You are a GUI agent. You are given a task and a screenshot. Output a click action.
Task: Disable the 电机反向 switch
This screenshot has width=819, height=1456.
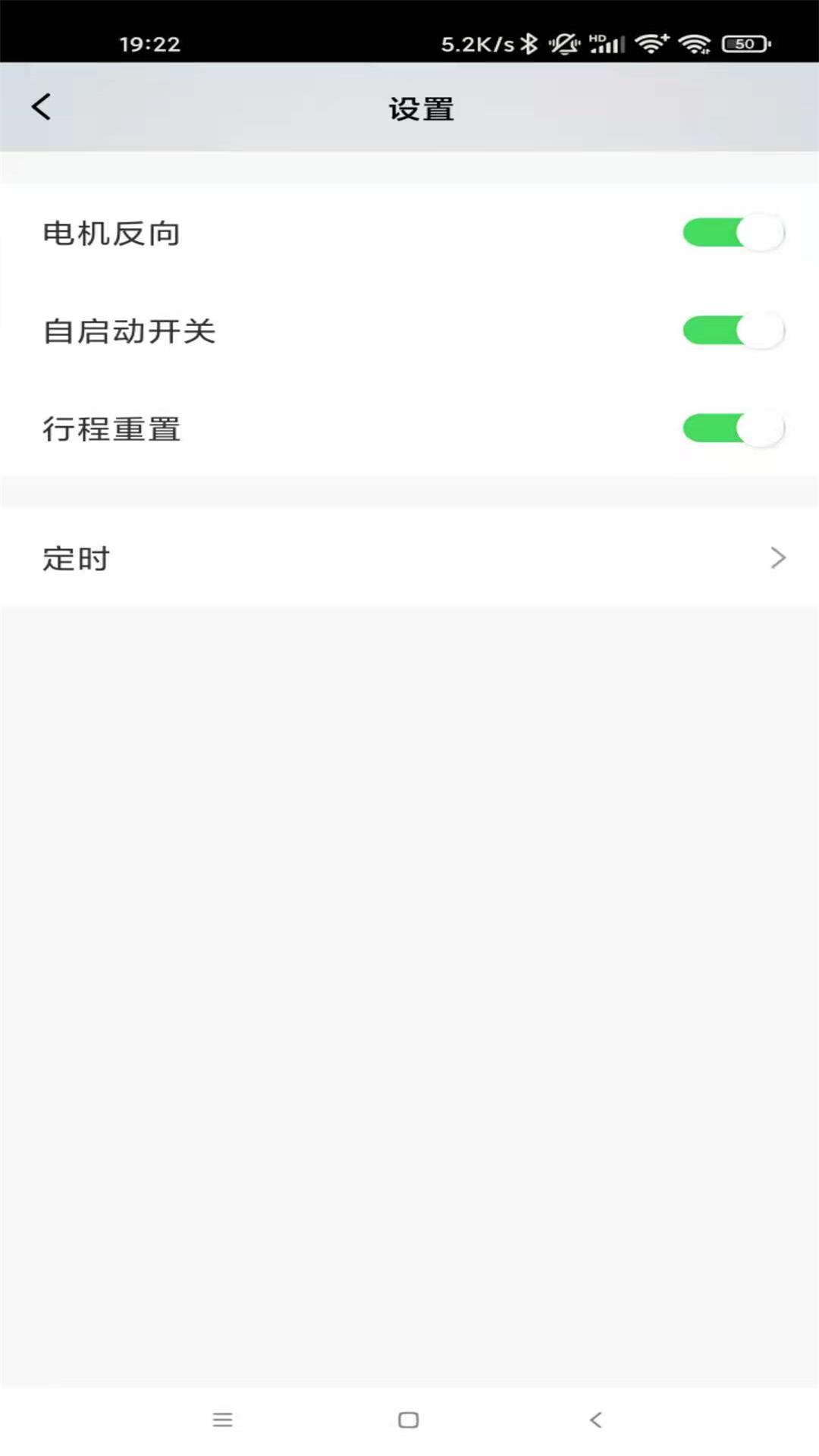click(x=733, y=233)
